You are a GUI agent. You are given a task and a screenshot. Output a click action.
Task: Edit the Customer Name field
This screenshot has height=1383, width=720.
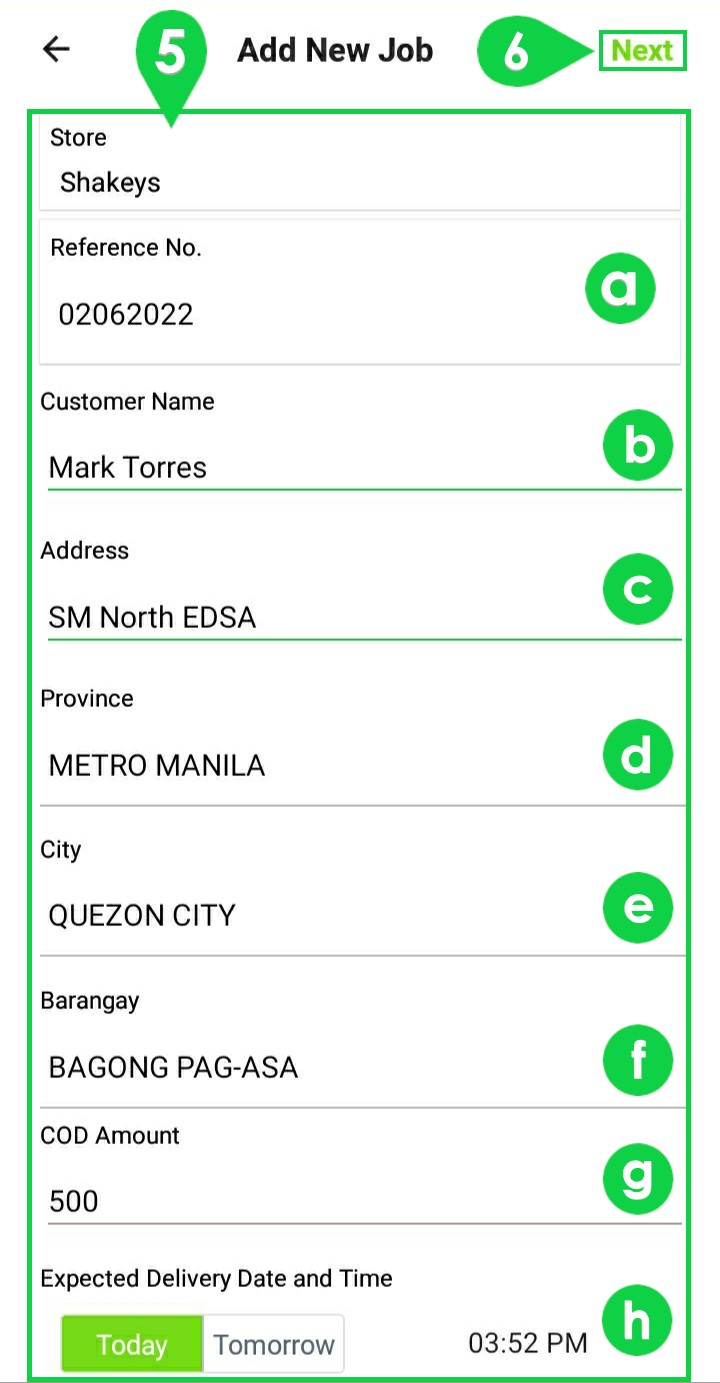click(x=364, y=468)
